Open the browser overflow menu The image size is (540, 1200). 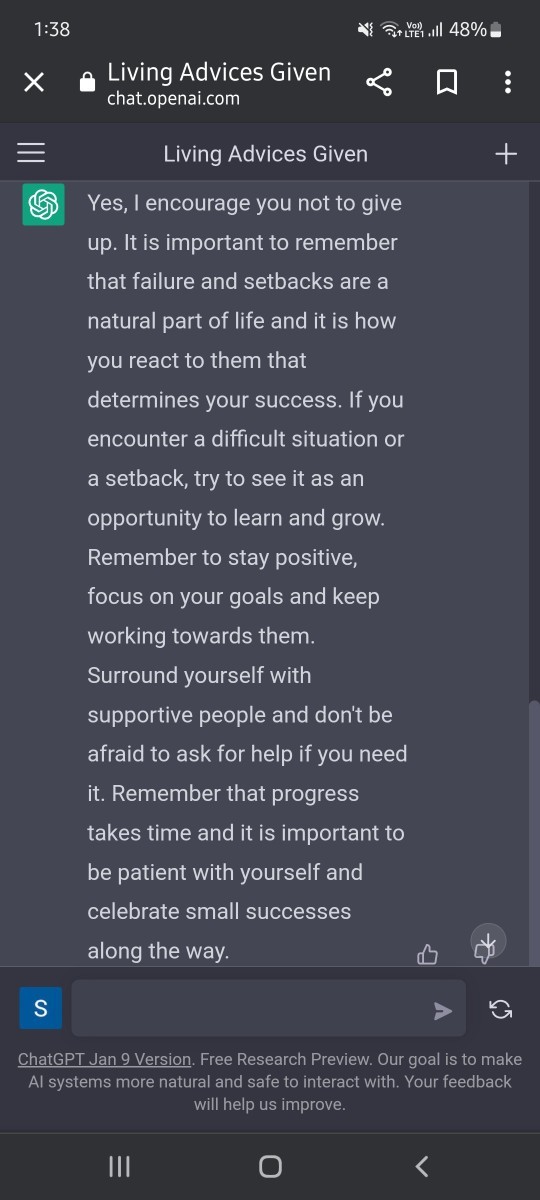[x=508, y=83]
